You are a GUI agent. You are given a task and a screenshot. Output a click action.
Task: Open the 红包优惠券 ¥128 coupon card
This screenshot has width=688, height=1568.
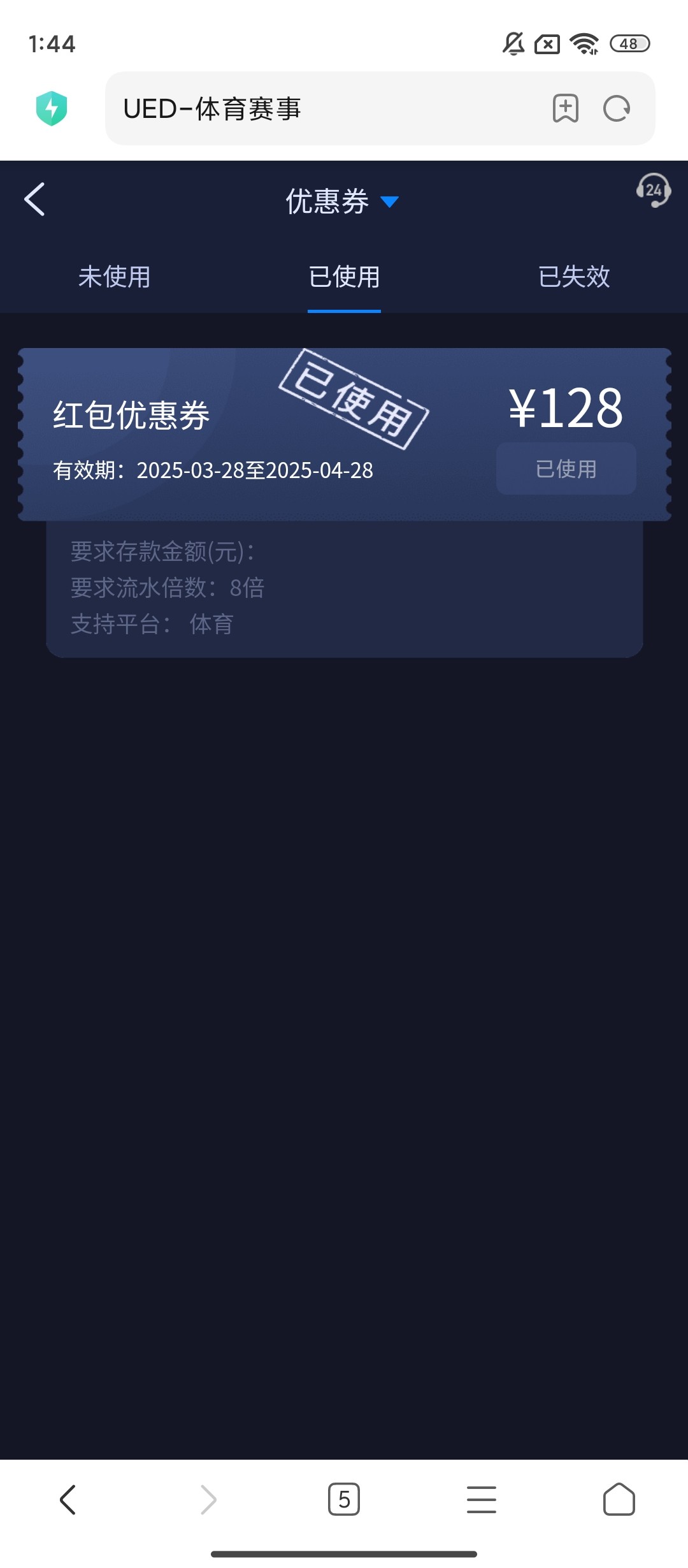pos(255,433)
